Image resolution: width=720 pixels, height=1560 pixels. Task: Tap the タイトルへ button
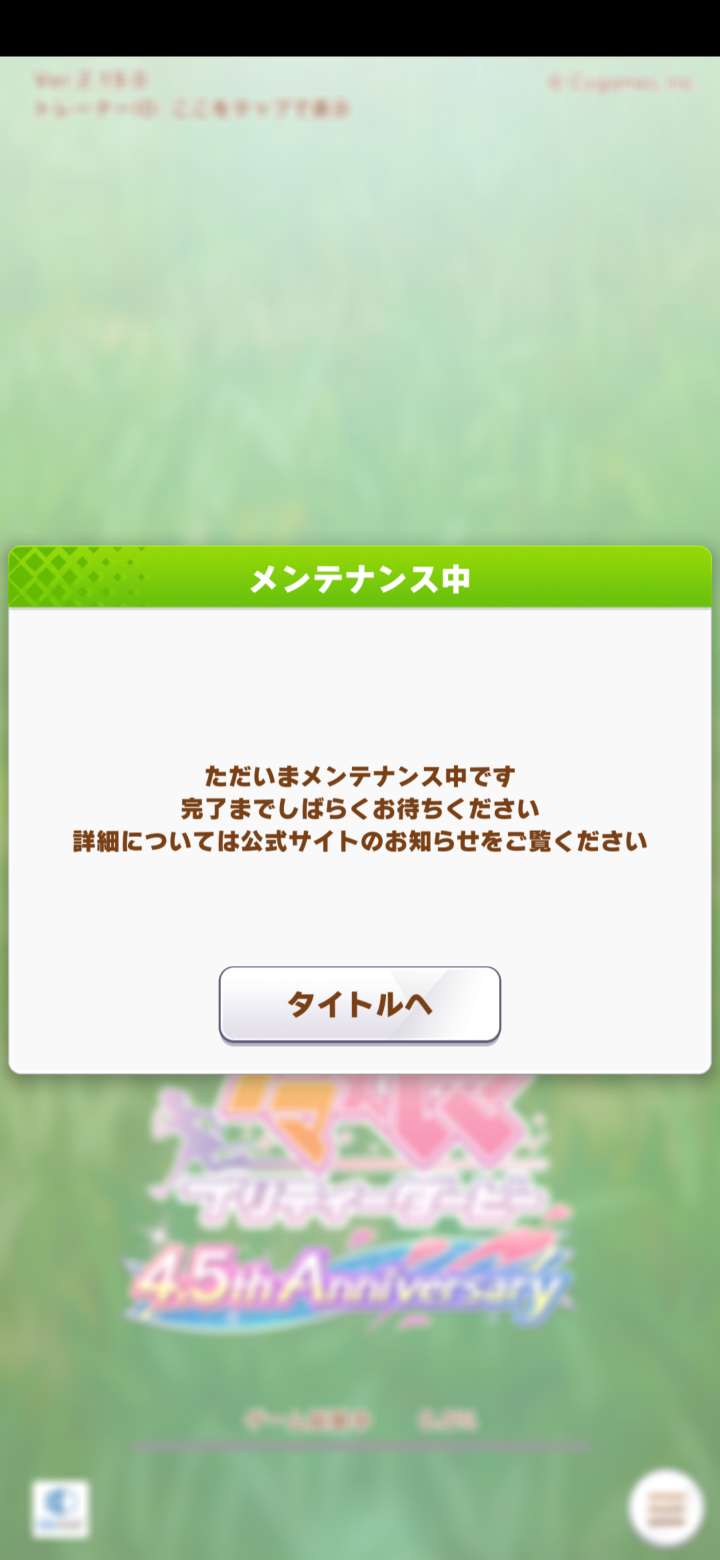click(360, 1004)
